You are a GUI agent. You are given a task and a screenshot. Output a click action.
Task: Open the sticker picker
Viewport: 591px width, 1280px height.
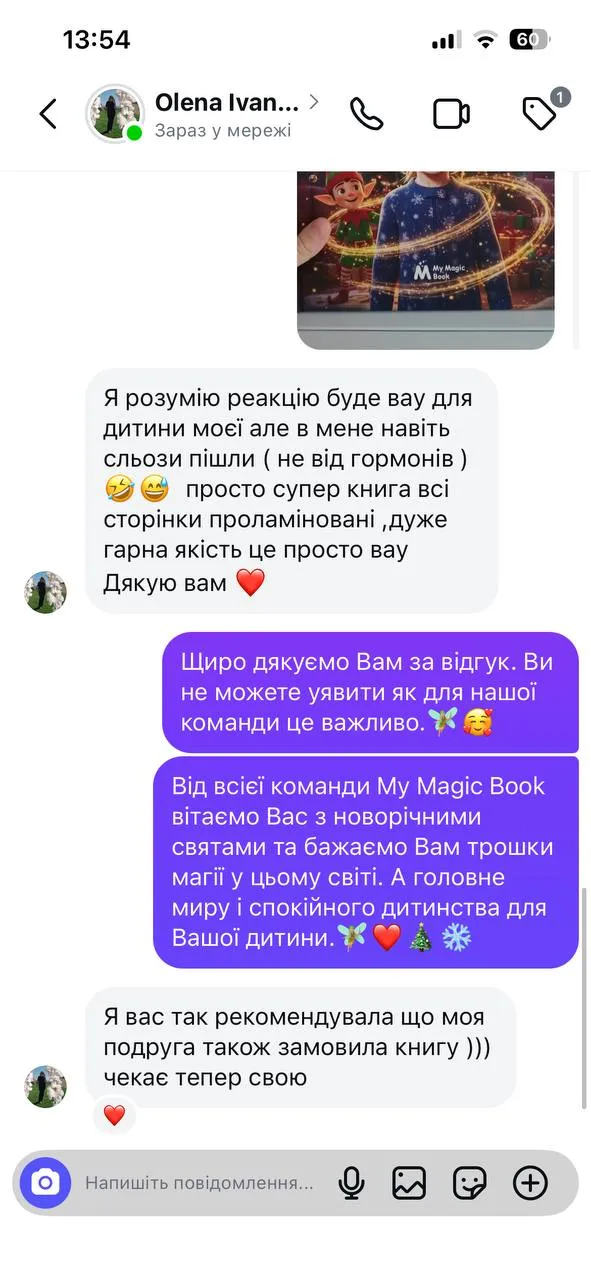[x=470, y=1184]
